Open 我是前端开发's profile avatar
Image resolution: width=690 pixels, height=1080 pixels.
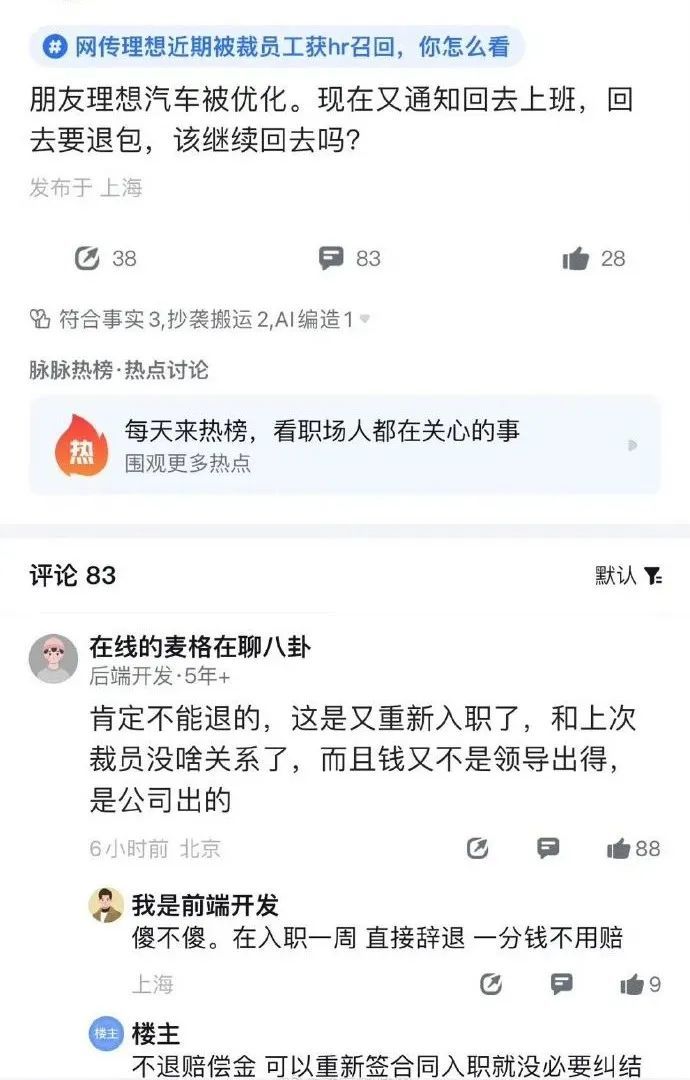tap(106, 905)
